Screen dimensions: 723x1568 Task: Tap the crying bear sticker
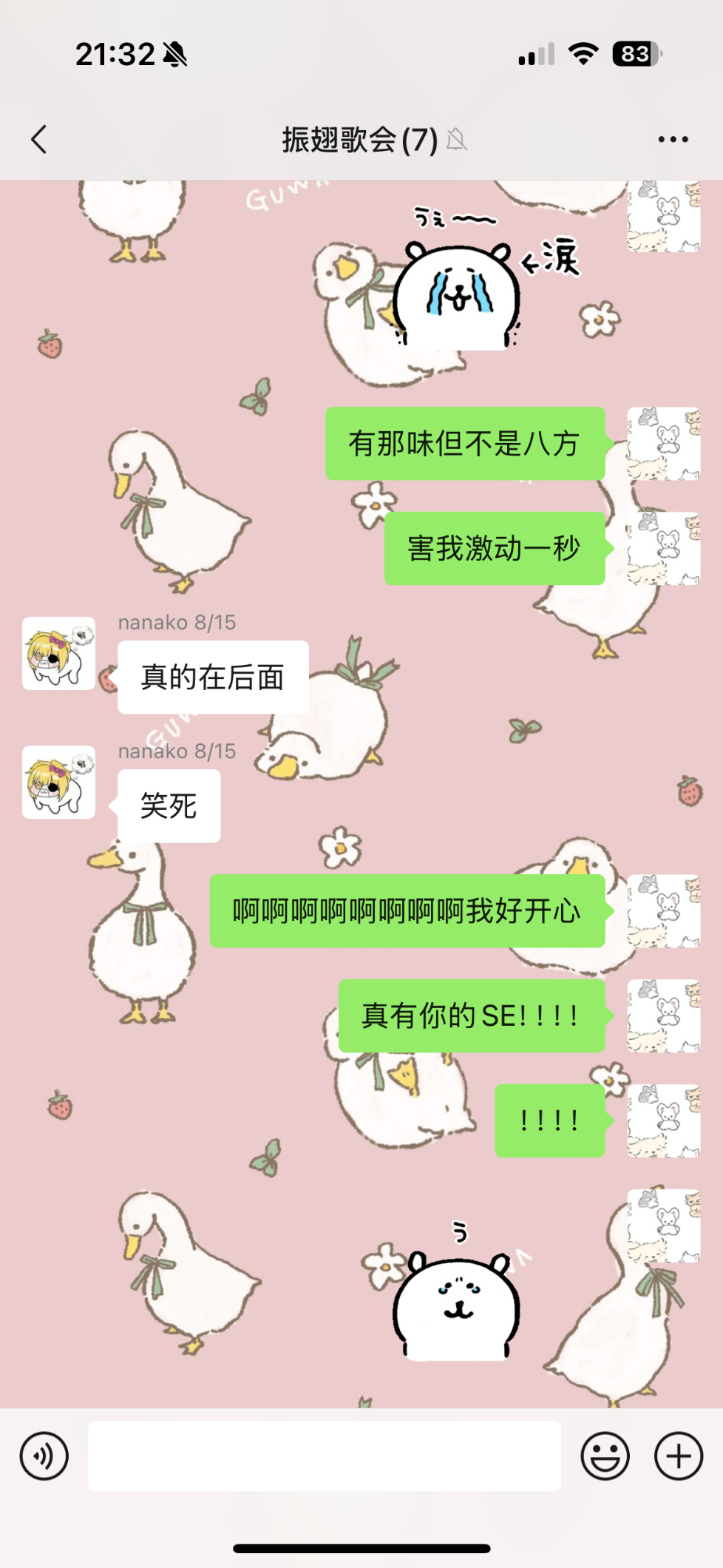pos(473,280)
